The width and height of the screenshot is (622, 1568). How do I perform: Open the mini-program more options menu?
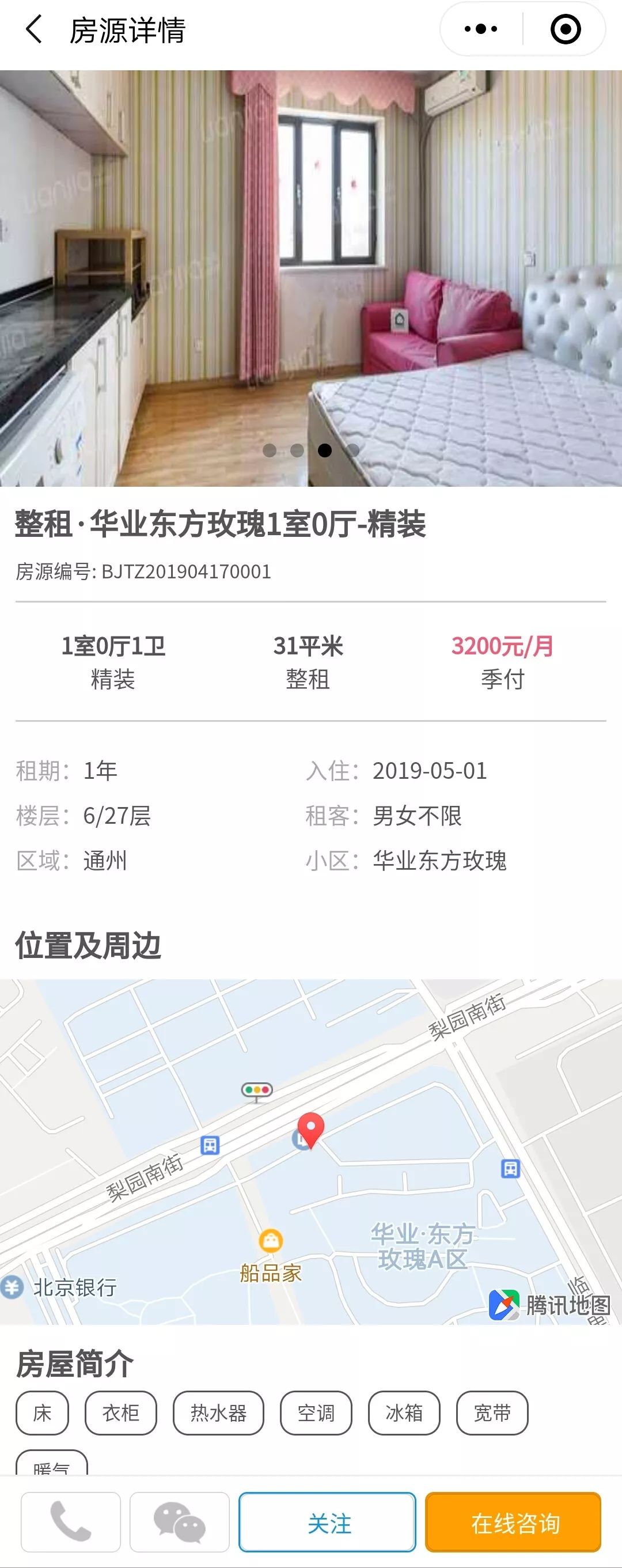(x=482, y=28)
